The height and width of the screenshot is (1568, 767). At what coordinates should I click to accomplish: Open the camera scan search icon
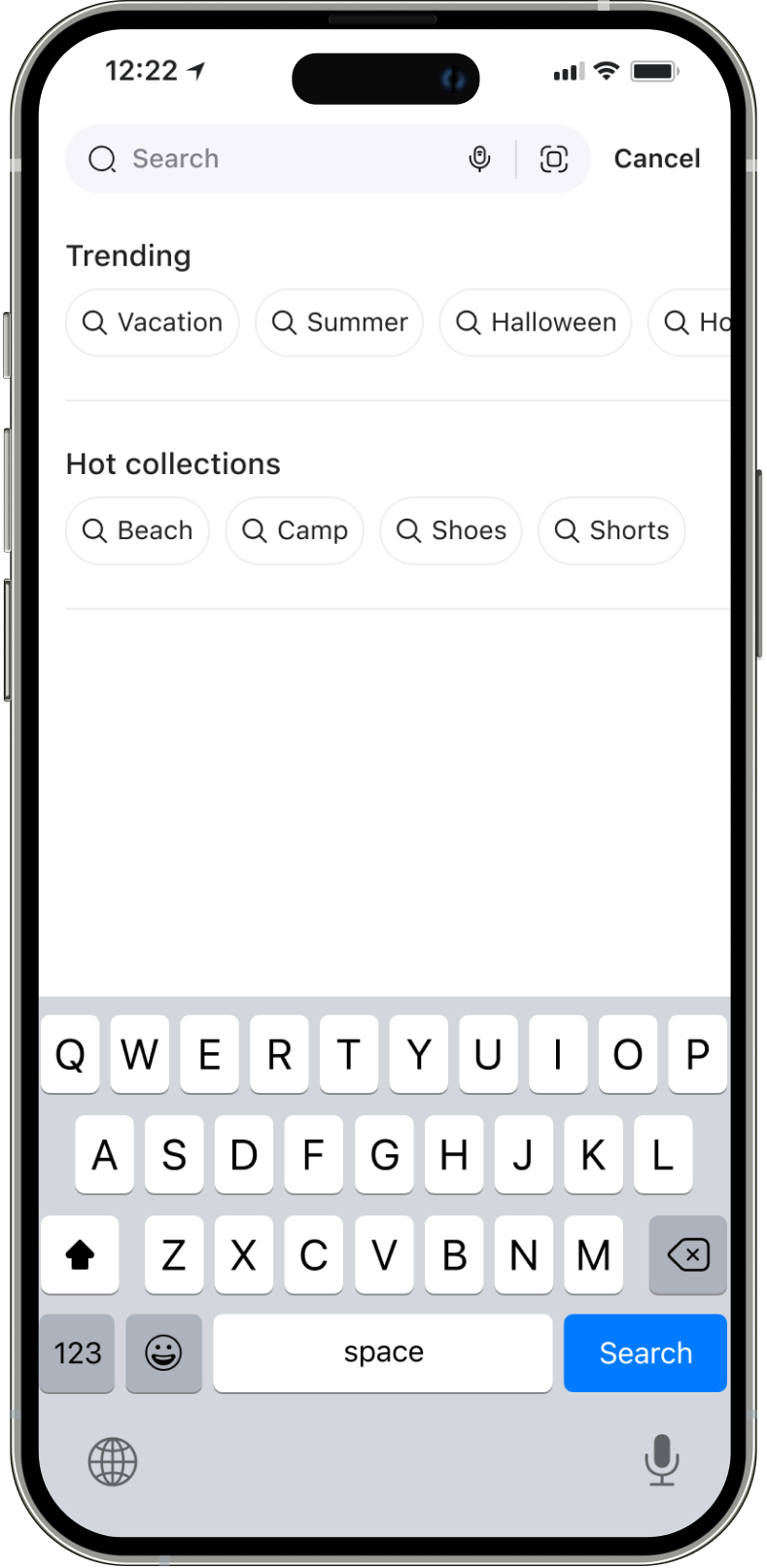coord(553,158)
